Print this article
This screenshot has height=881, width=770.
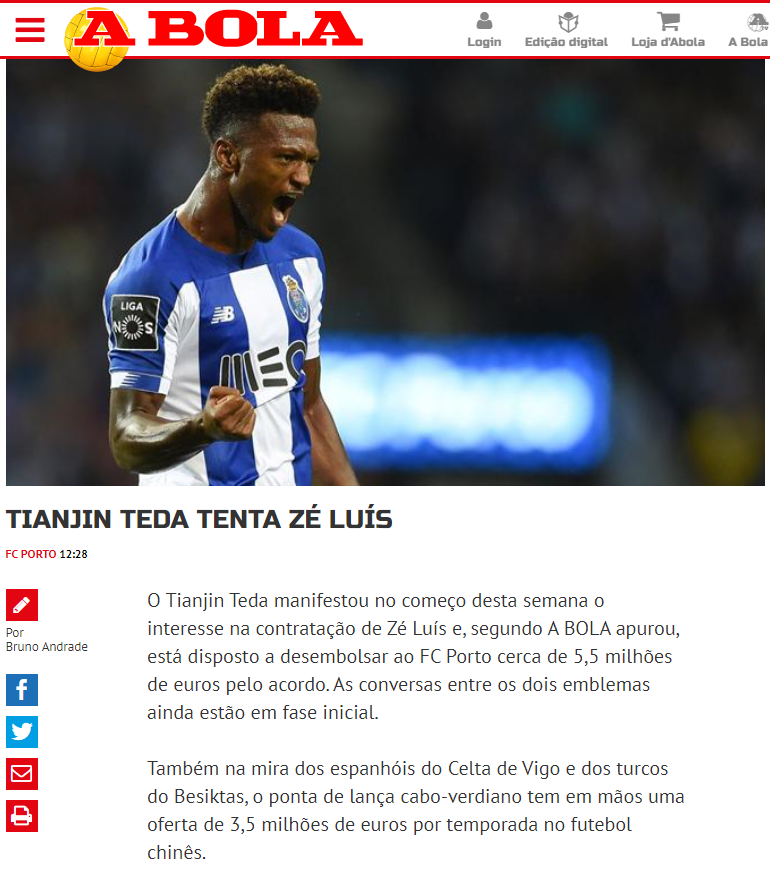22,816
